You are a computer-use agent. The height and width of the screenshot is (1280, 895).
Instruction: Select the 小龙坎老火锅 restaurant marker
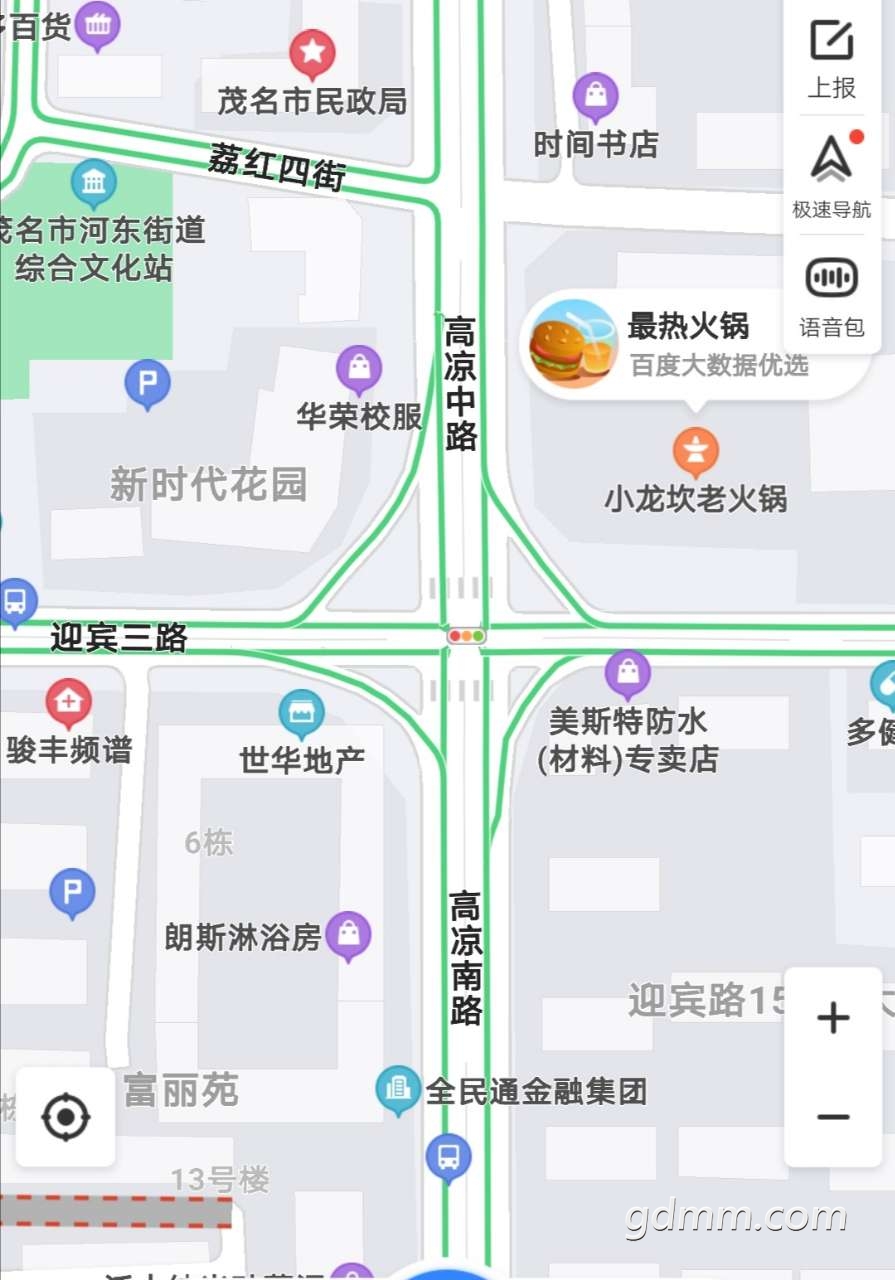[696, 451]
